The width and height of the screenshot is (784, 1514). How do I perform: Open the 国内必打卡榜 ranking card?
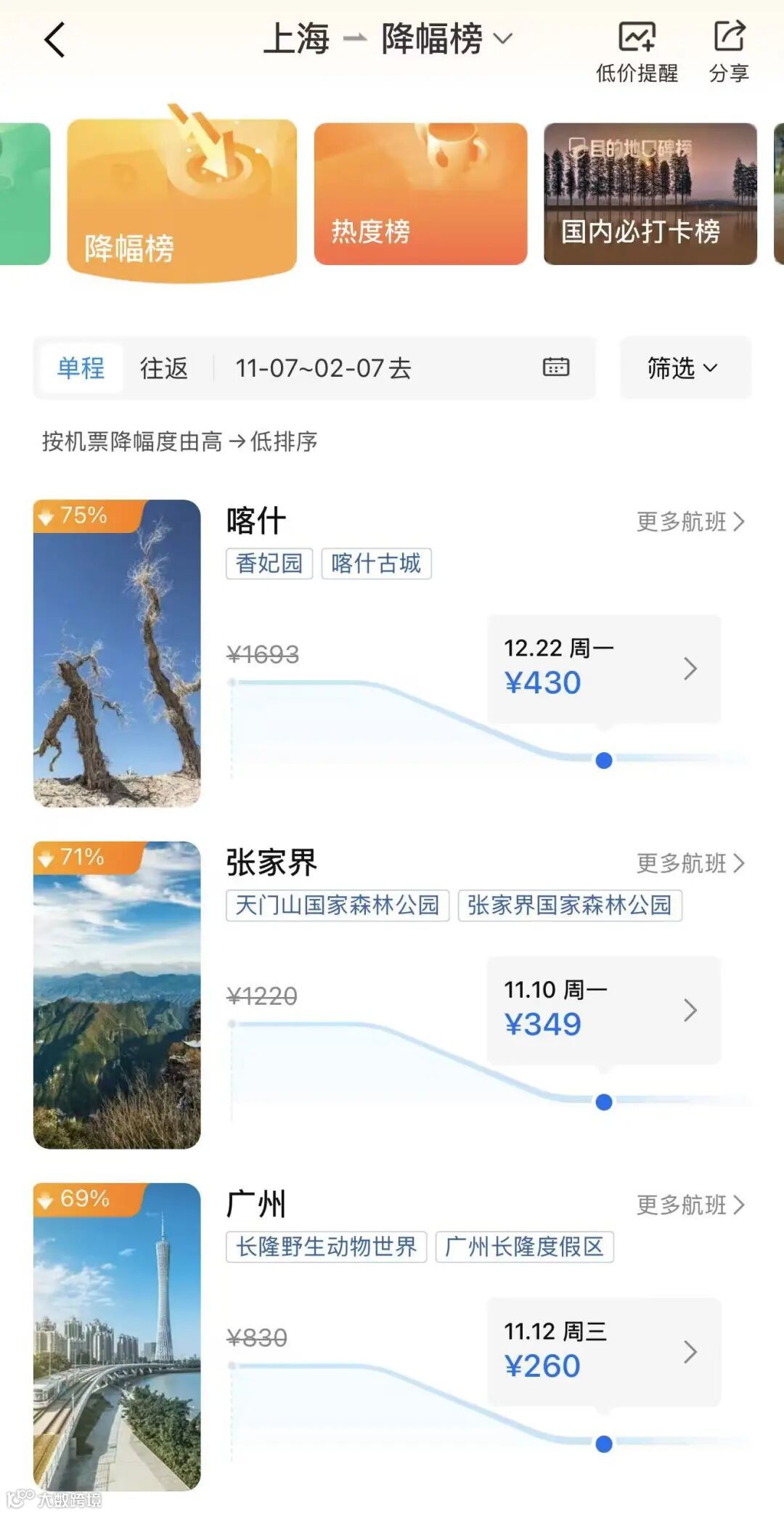pyautogui.click(x=650, y=194)
